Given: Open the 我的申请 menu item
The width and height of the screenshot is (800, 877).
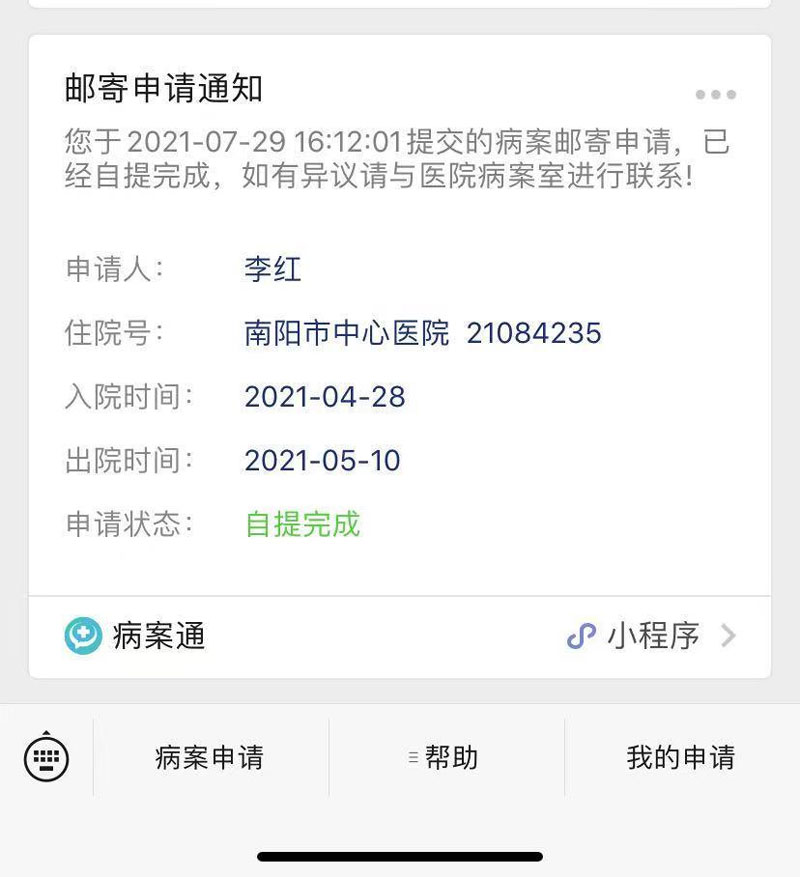Looking at the screenshot, I should pyautogui.click(x=680, y=758).
